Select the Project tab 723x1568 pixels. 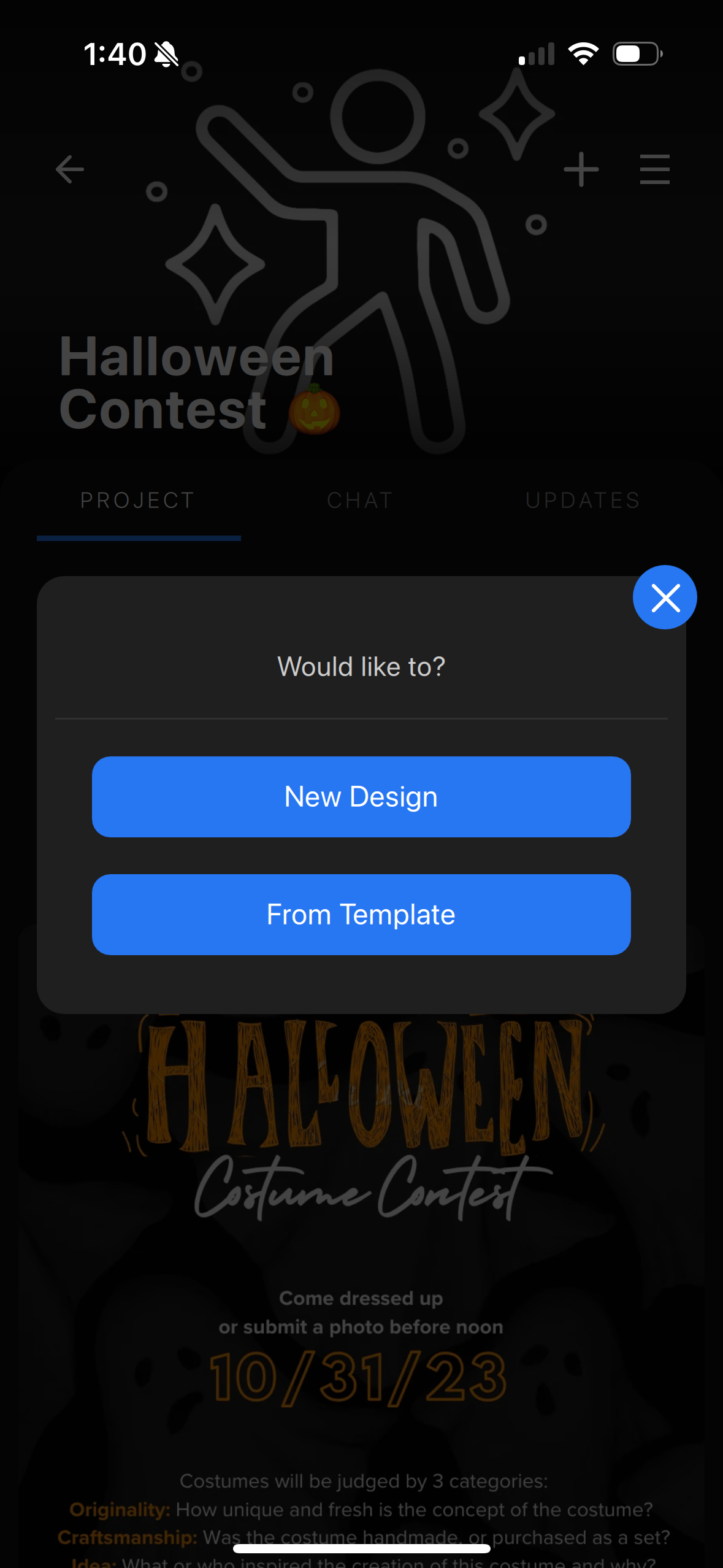pos(138,501)
